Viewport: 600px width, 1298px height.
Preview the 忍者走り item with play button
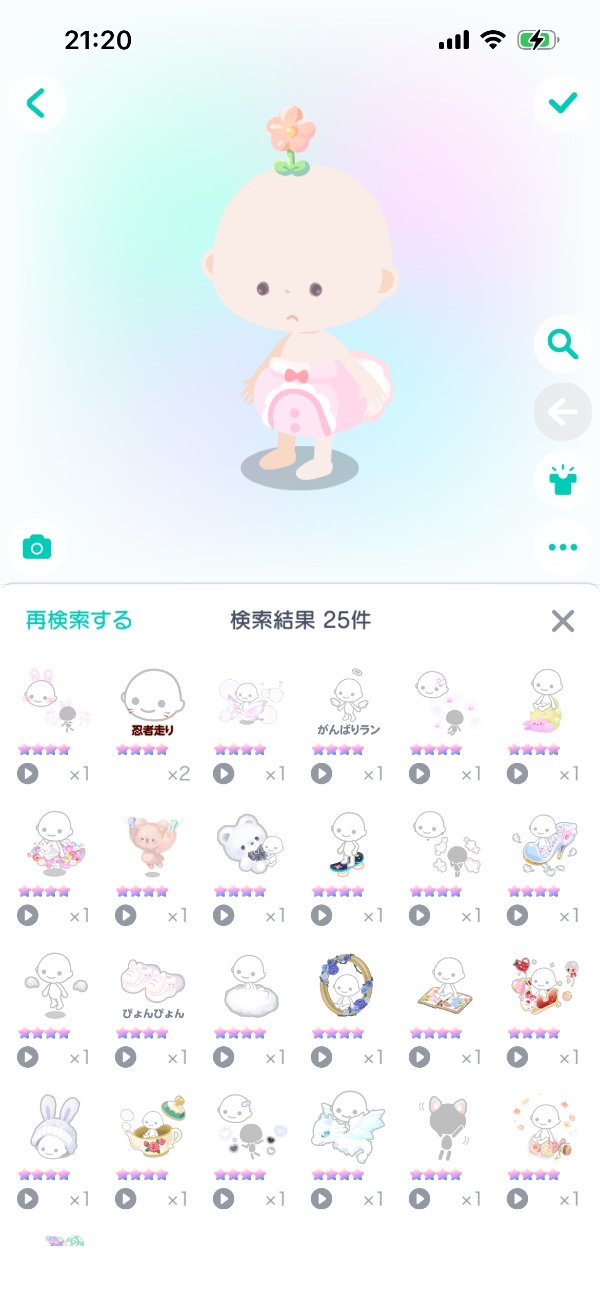pos(126,773)
